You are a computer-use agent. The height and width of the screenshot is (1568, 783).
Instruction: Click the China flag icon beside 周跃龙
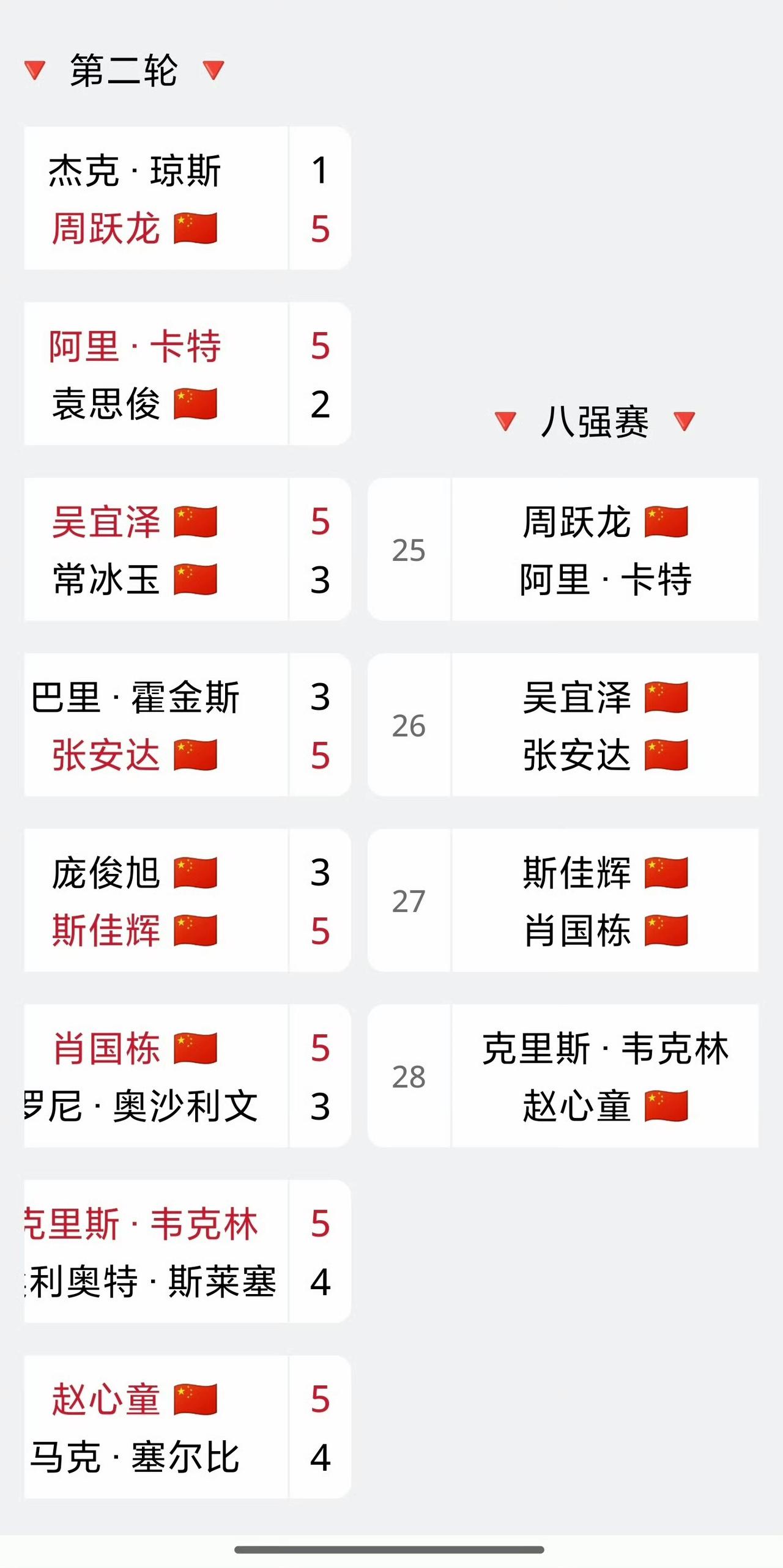195,229
